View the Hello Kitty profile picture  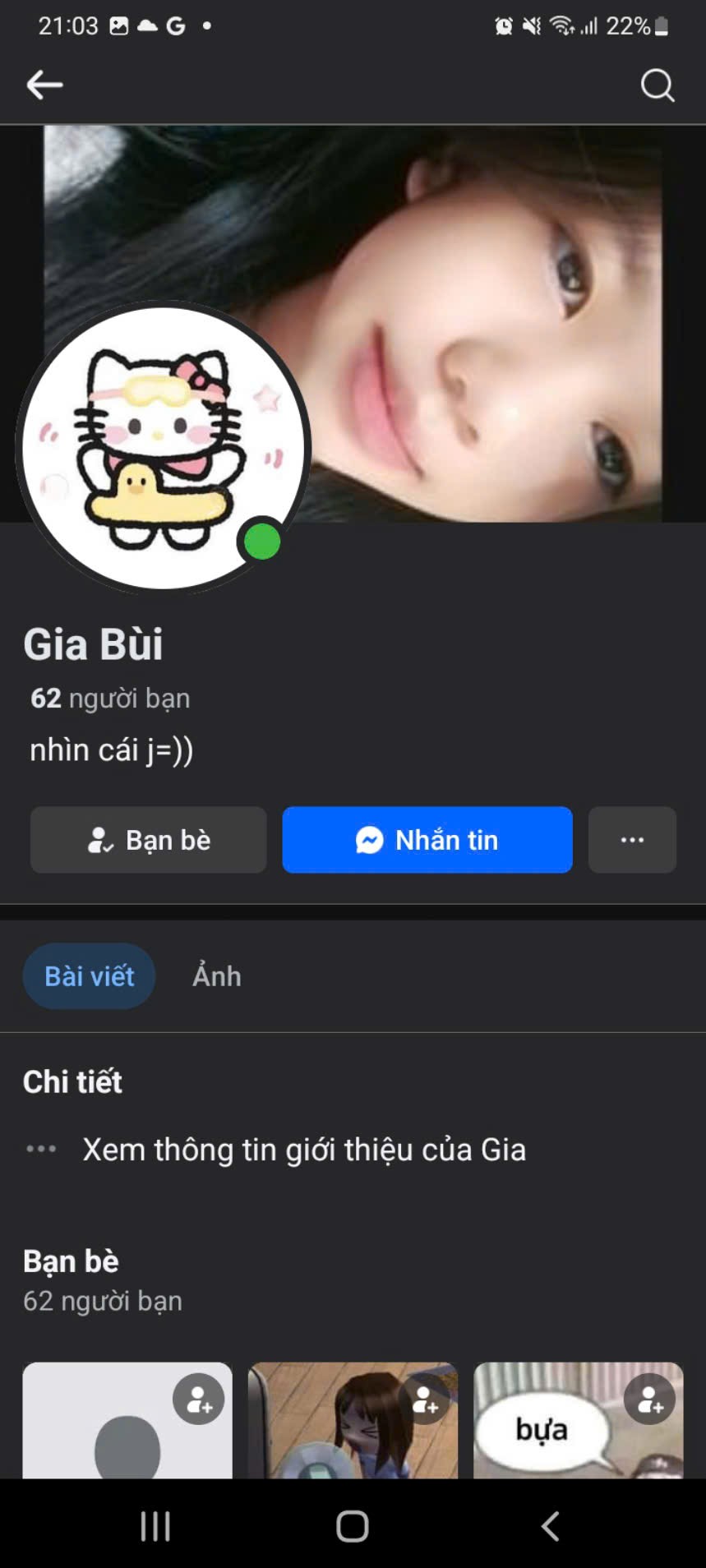pyautogui.click(x=162, y=448)
